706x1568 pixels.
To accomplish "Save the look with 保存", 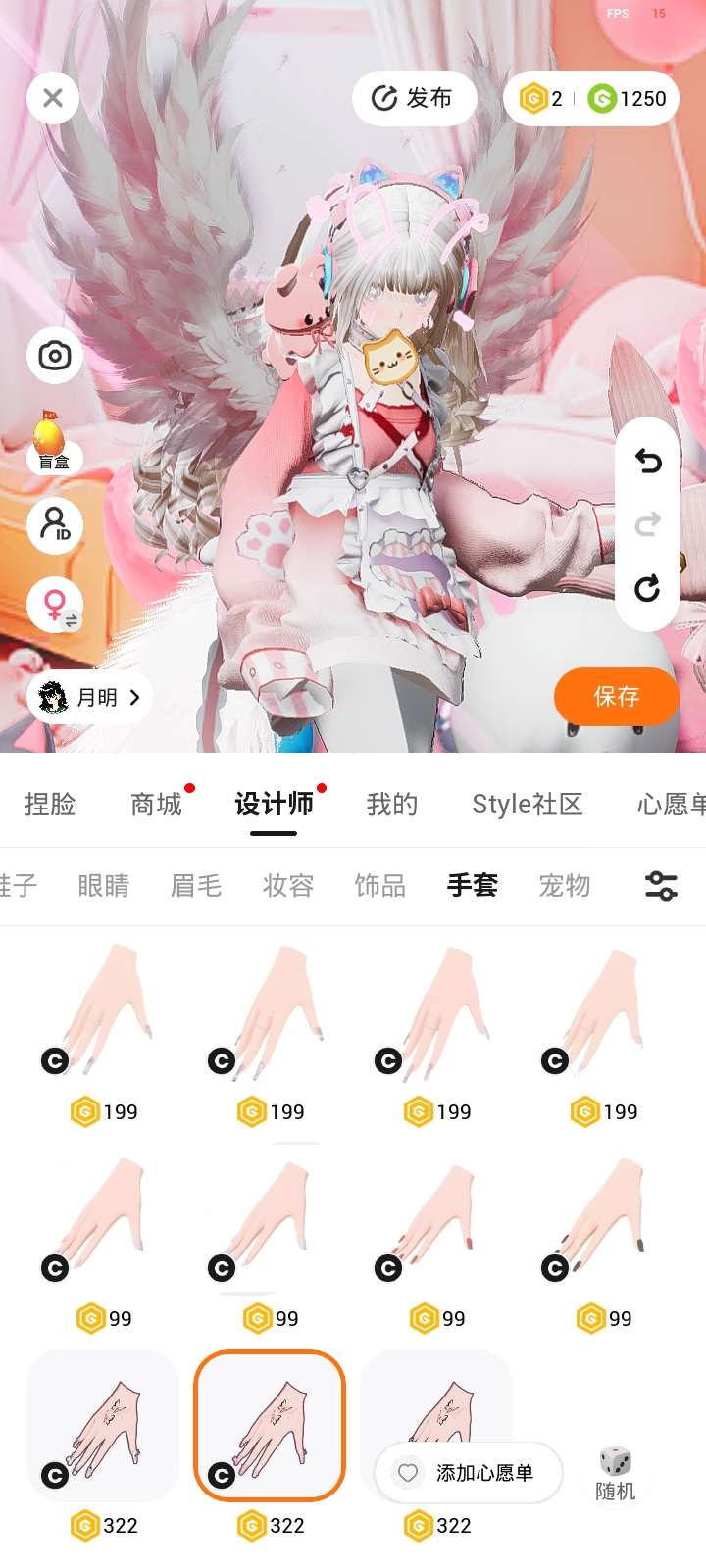I will tap(616, 697).
